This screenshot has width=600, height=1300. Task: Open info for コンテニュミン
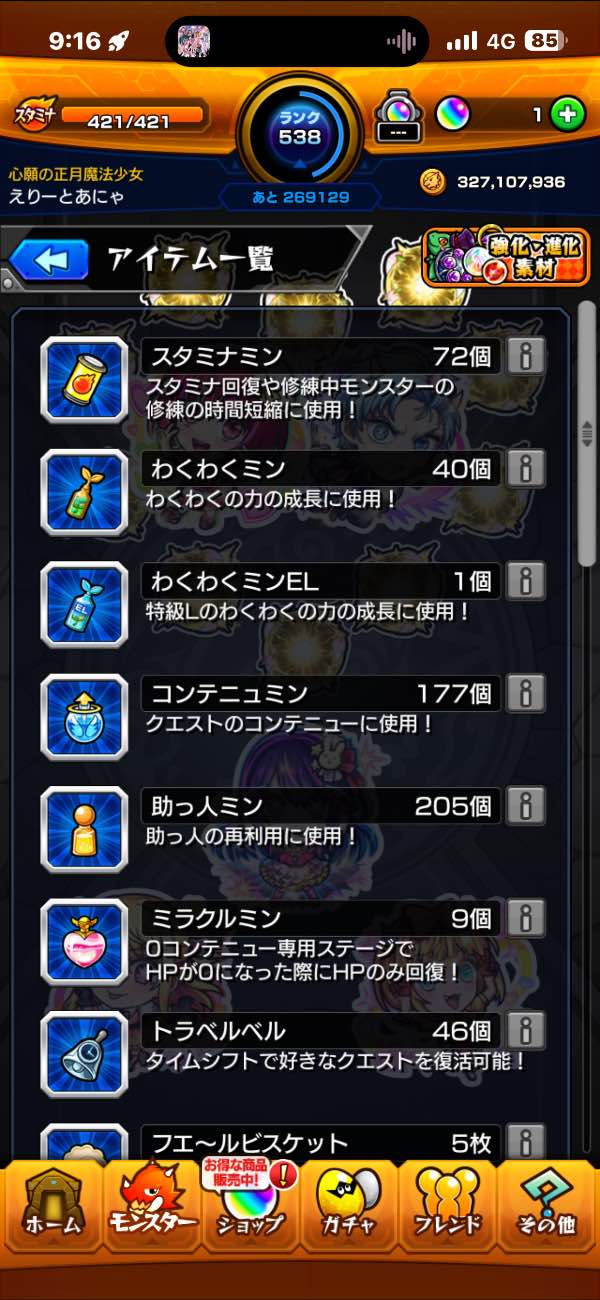pos(526,692)
